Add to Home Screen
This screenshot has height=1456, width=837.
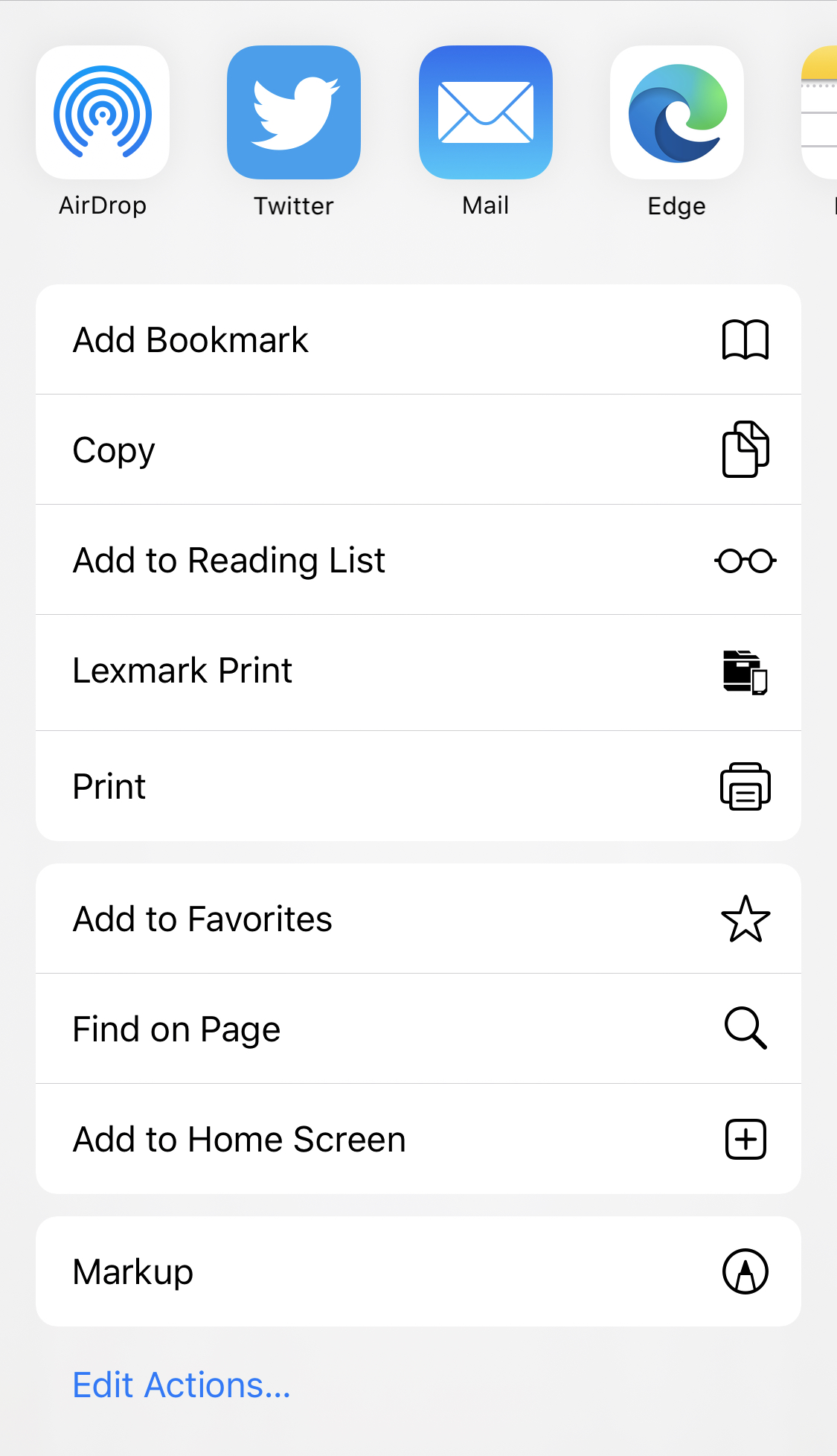(418, 1140)
